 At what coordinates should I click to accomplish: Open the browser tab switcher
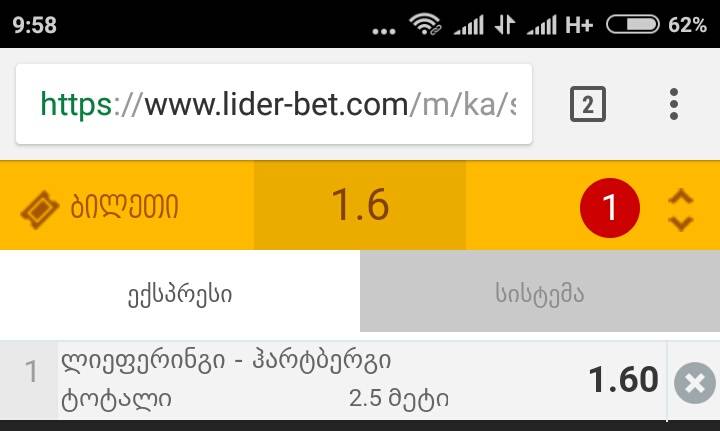587,104
